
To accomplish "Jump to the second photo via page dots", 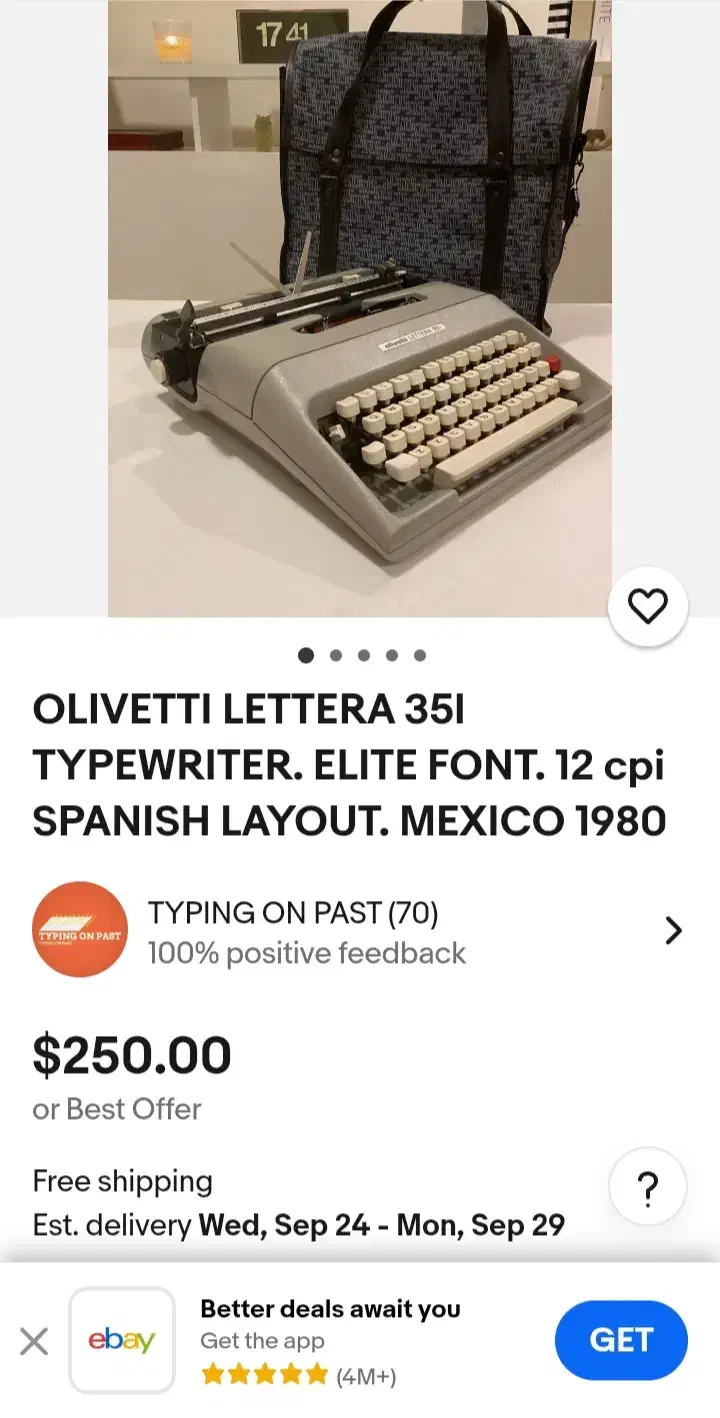I will coord(336,656).
